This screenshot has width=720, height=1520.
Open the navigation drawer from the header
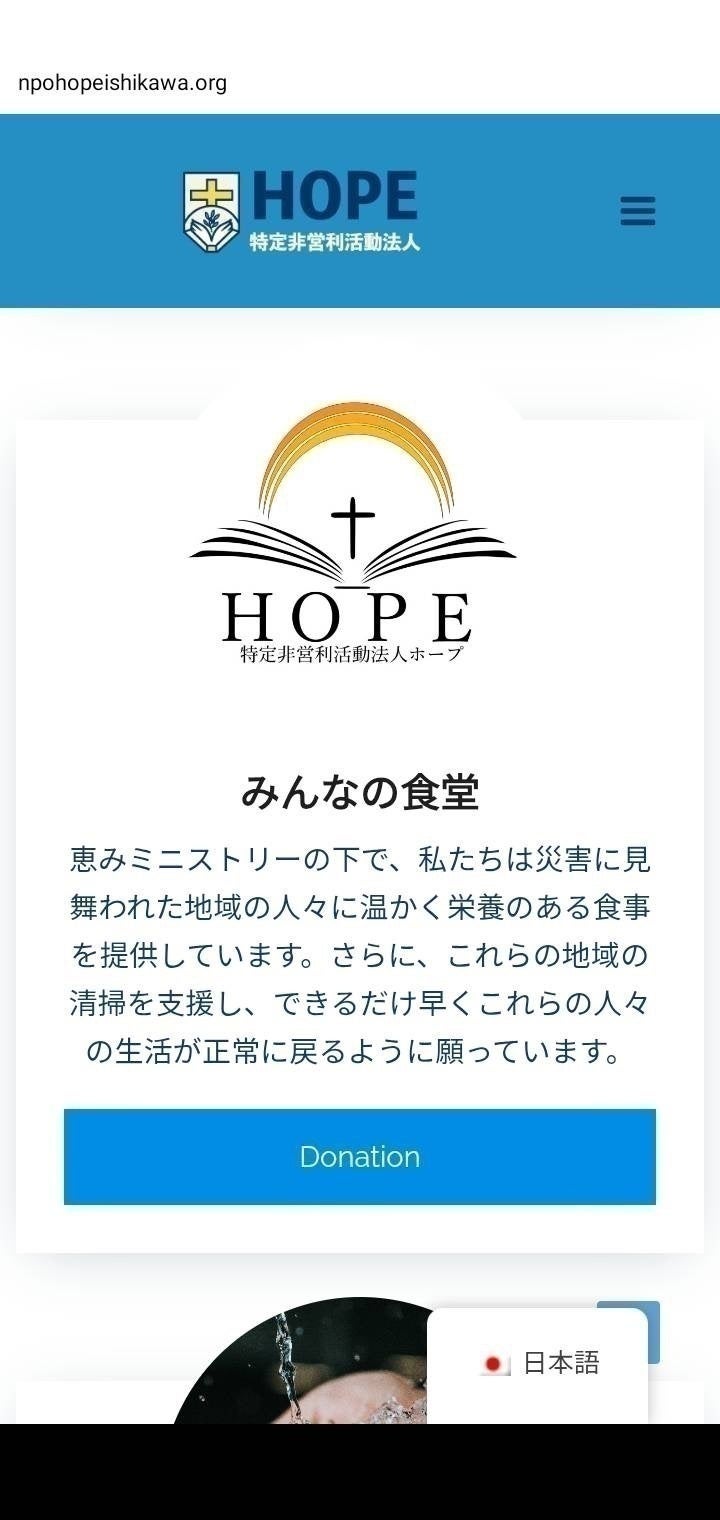pos(637,211)
